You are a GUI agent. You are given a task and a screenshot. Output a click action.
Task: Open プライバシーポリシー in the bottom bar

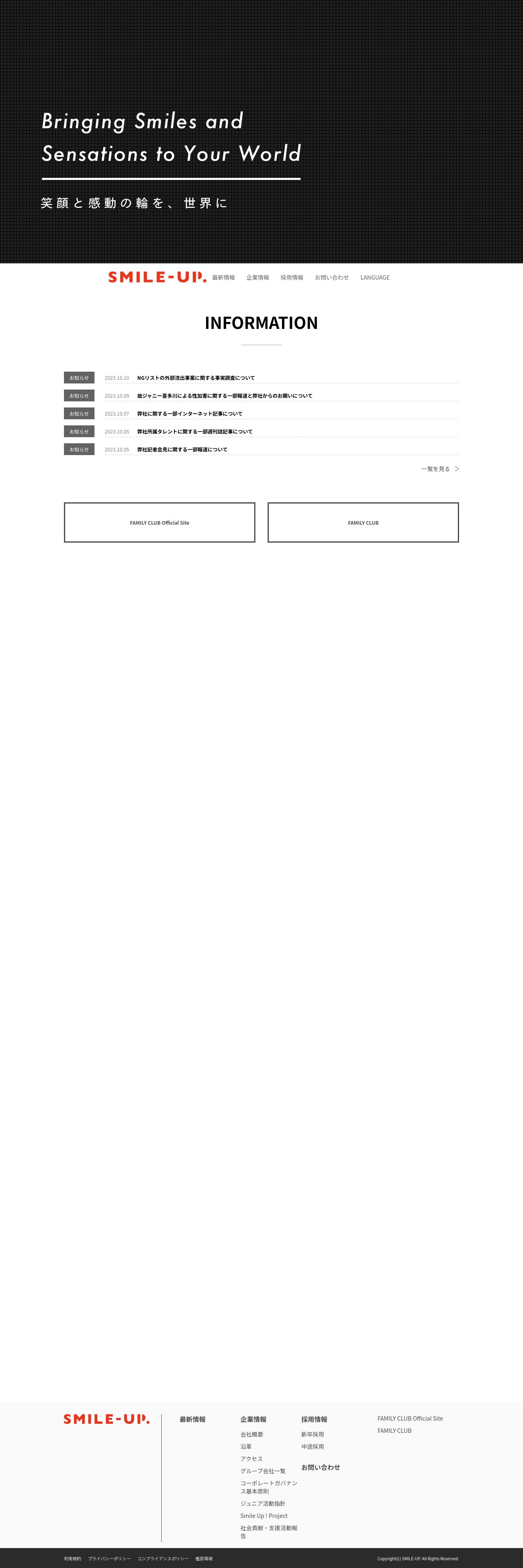tap(109, 1558)
